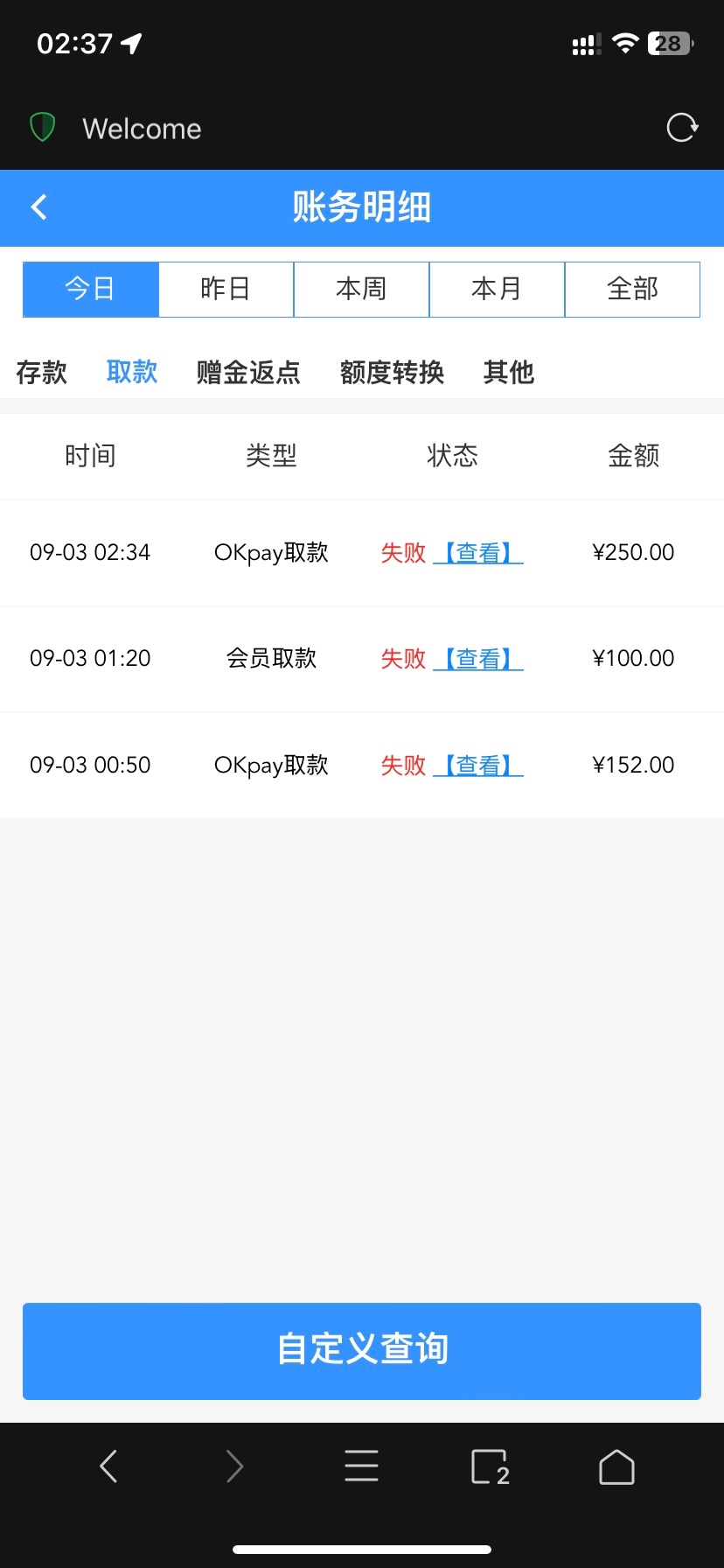
Task: View details of the ¥250.00 failed withdrawal
Action: click(x=478, y=553)
